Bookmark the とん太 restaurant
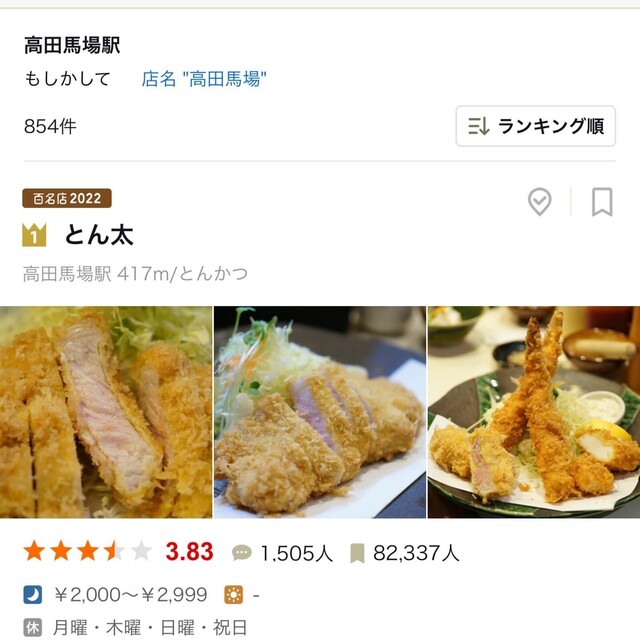This screenshot has width=640, height=640. (x=602, y=202)
